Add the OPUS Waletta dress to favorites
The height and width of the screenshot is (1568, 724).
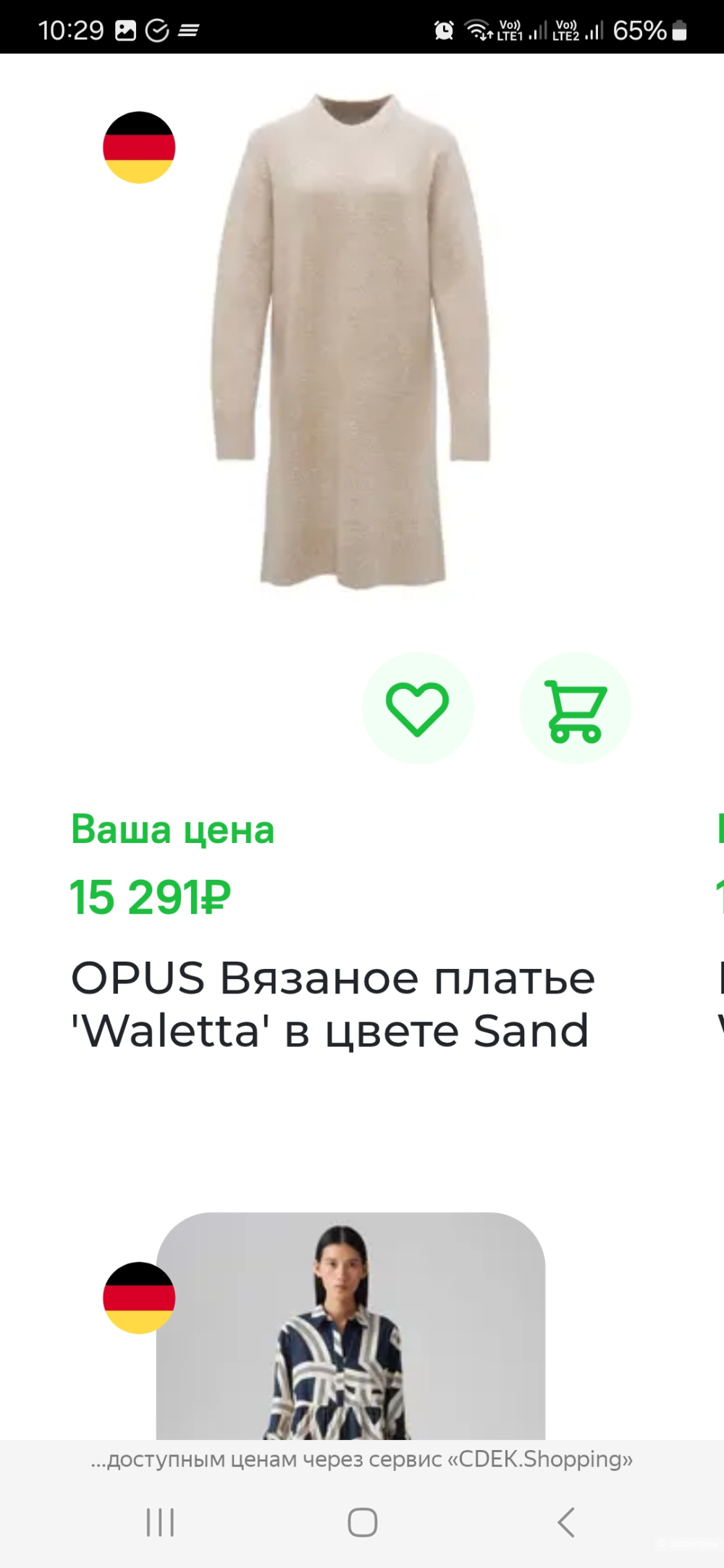[418, 708]
